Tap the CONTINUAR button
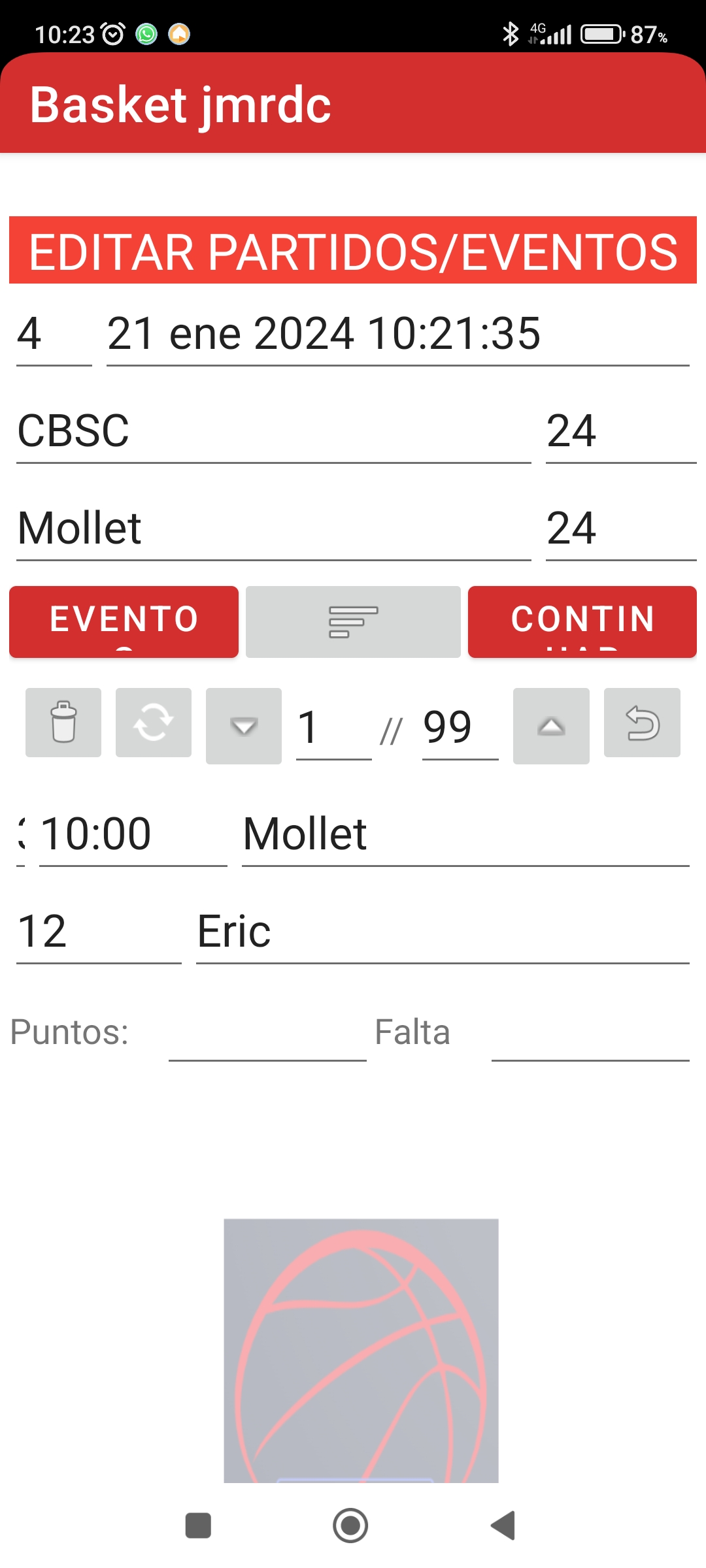 pyautogui.click(x=582, y=621)
